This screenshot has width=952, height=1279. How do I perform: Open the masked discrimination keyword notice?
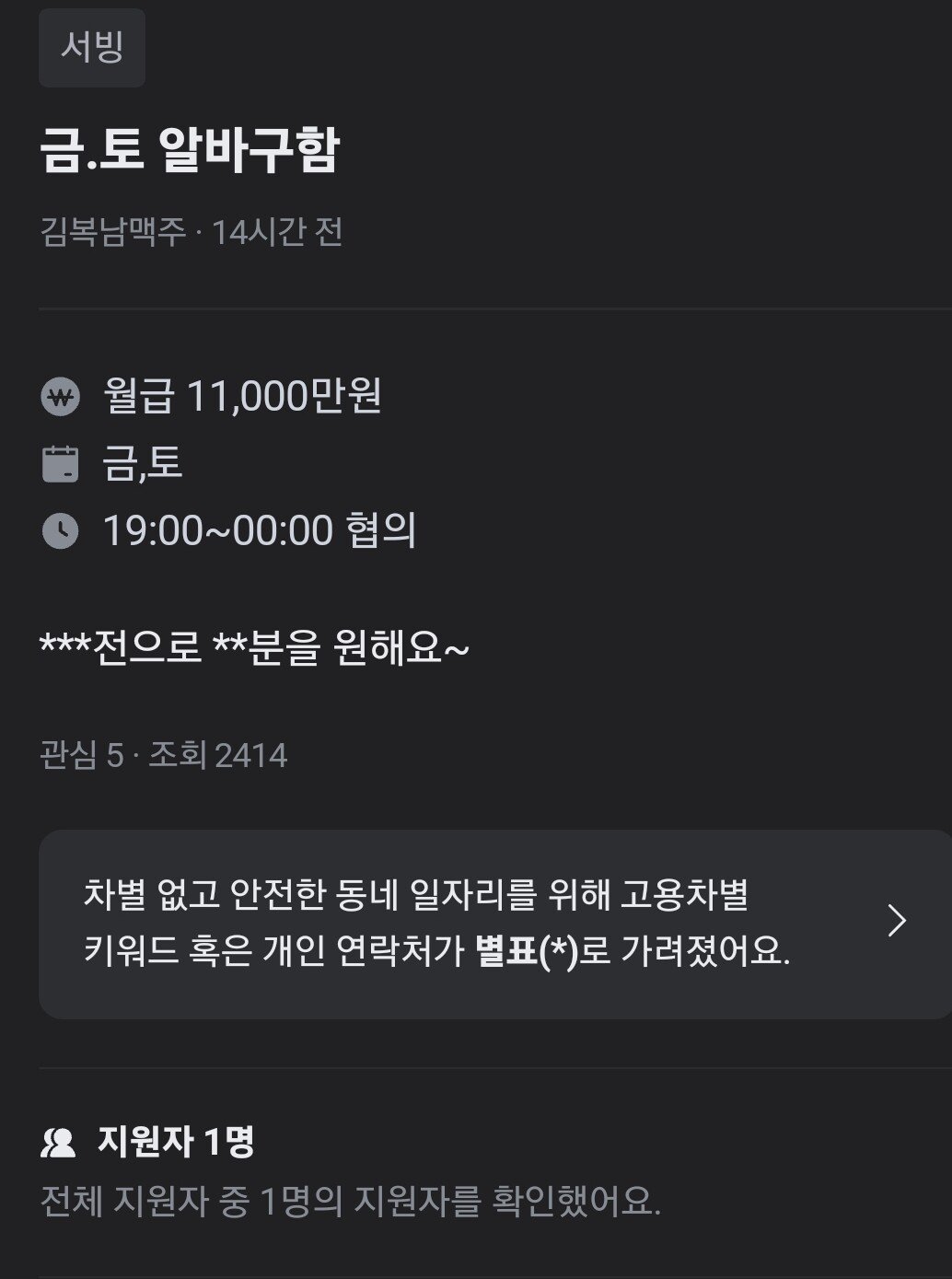pyautogui.click(x=494, y=923)
